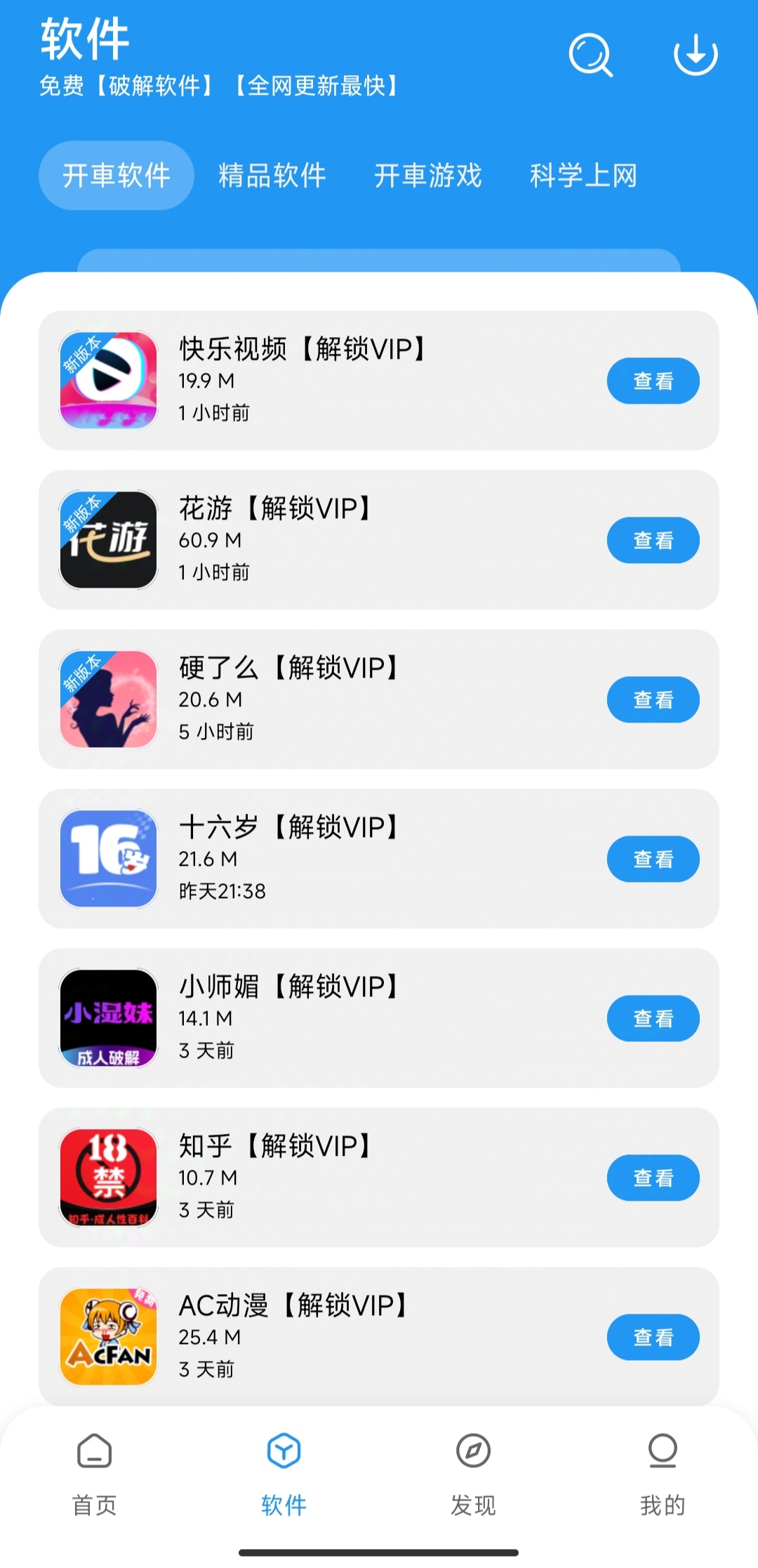Image resolution: width=758 pixels, height=1568 pixels.
Task: Open the search icon in the header
Action: click(x=590, y=55)
